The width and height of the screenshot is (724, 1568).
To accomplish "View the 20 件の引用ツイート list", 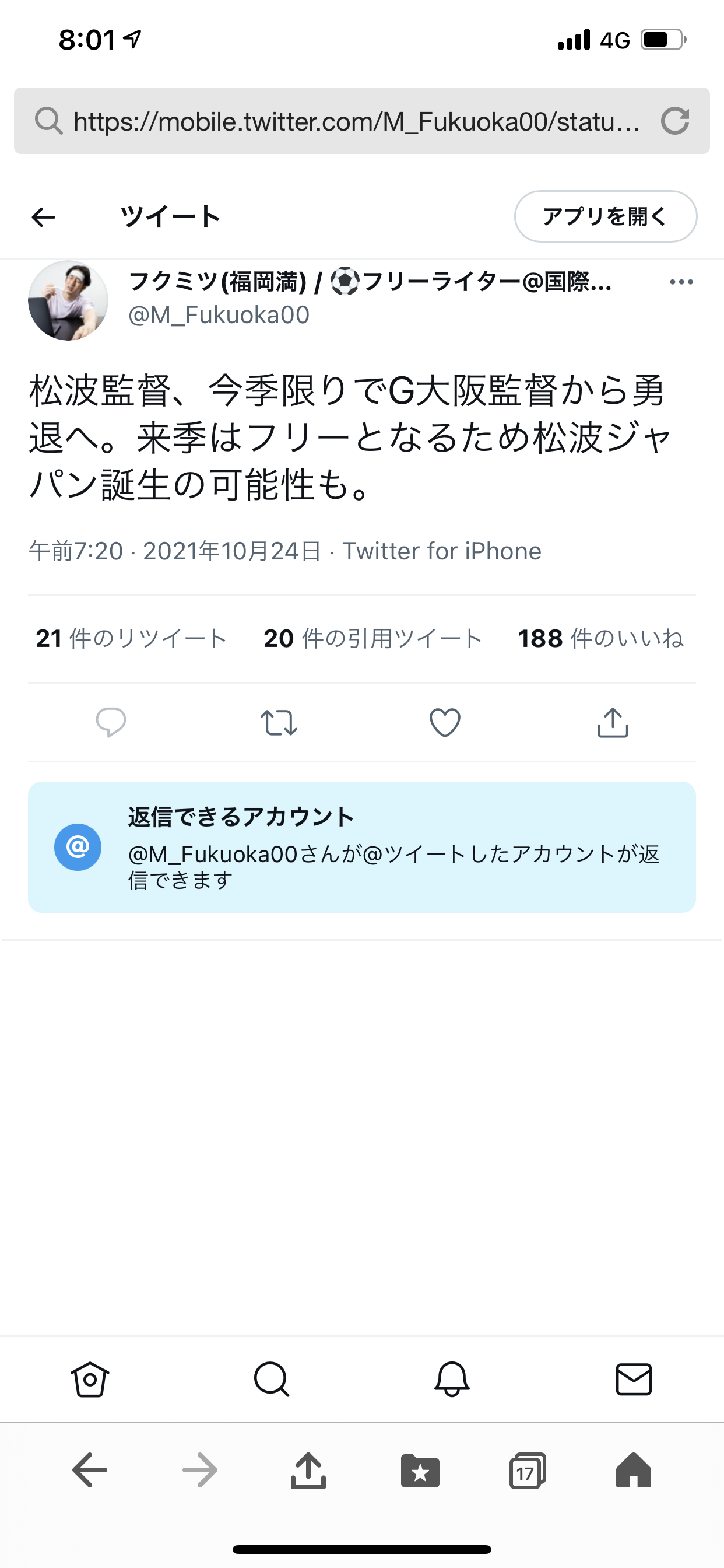I will (x=372, y=639).
